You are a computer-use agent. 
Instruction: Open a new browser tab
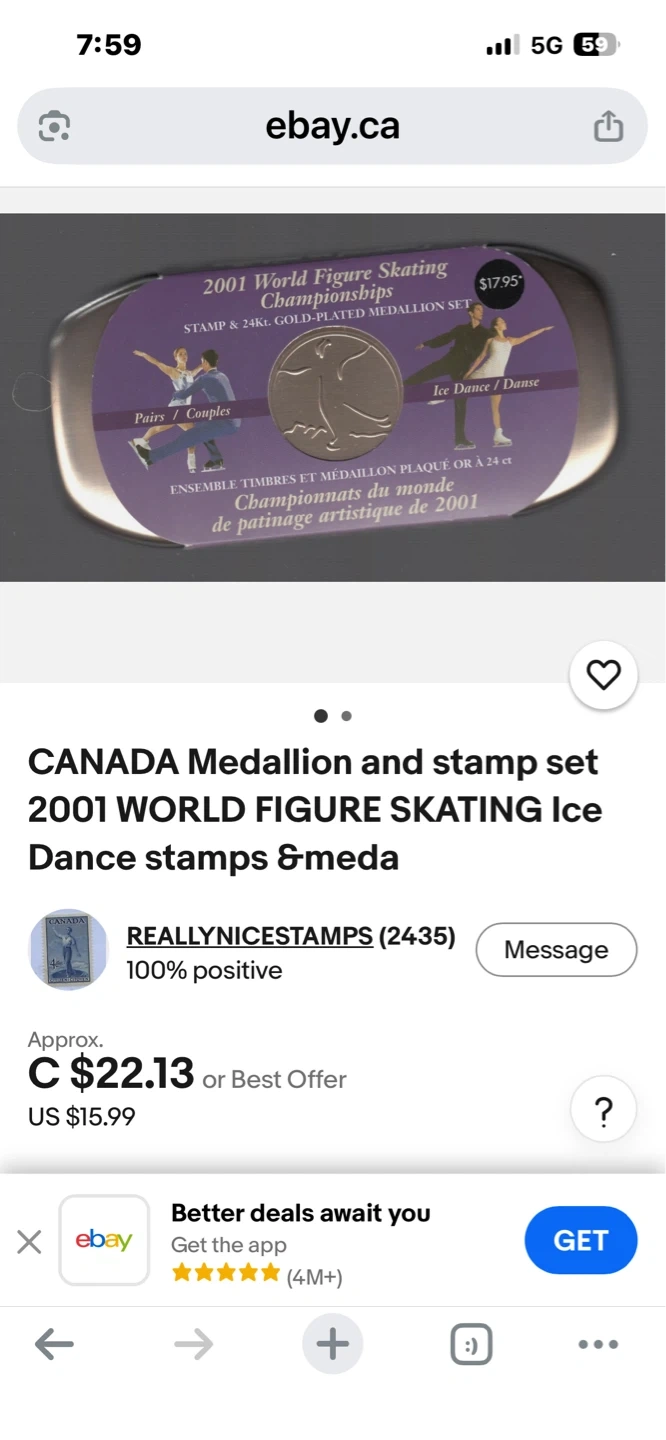[x=332, y=1344]
